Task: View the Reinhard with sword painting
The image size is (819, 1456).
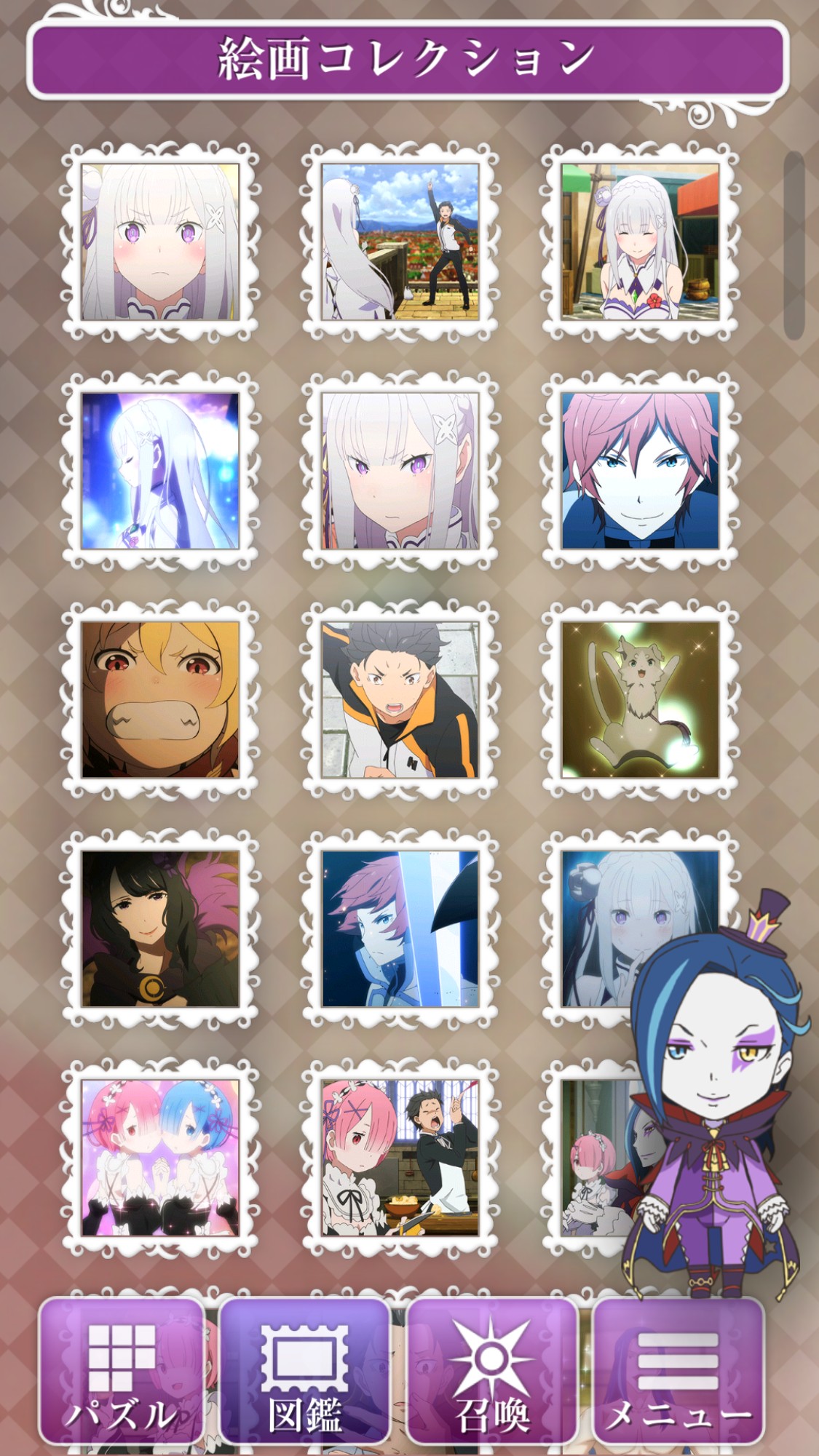Action: pos(400,928)
